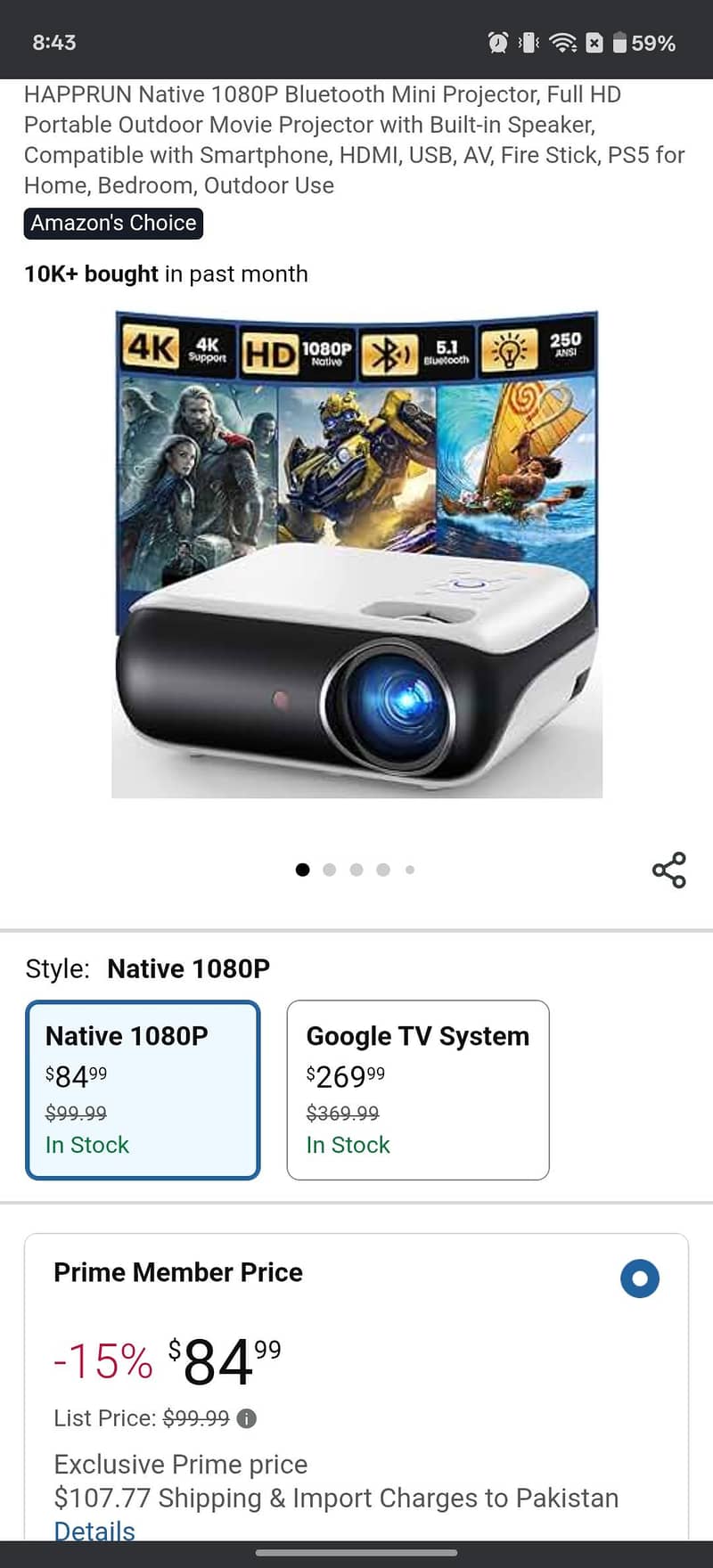
Task: Select the Google TV System style option
Action: tap(416, 1089)
